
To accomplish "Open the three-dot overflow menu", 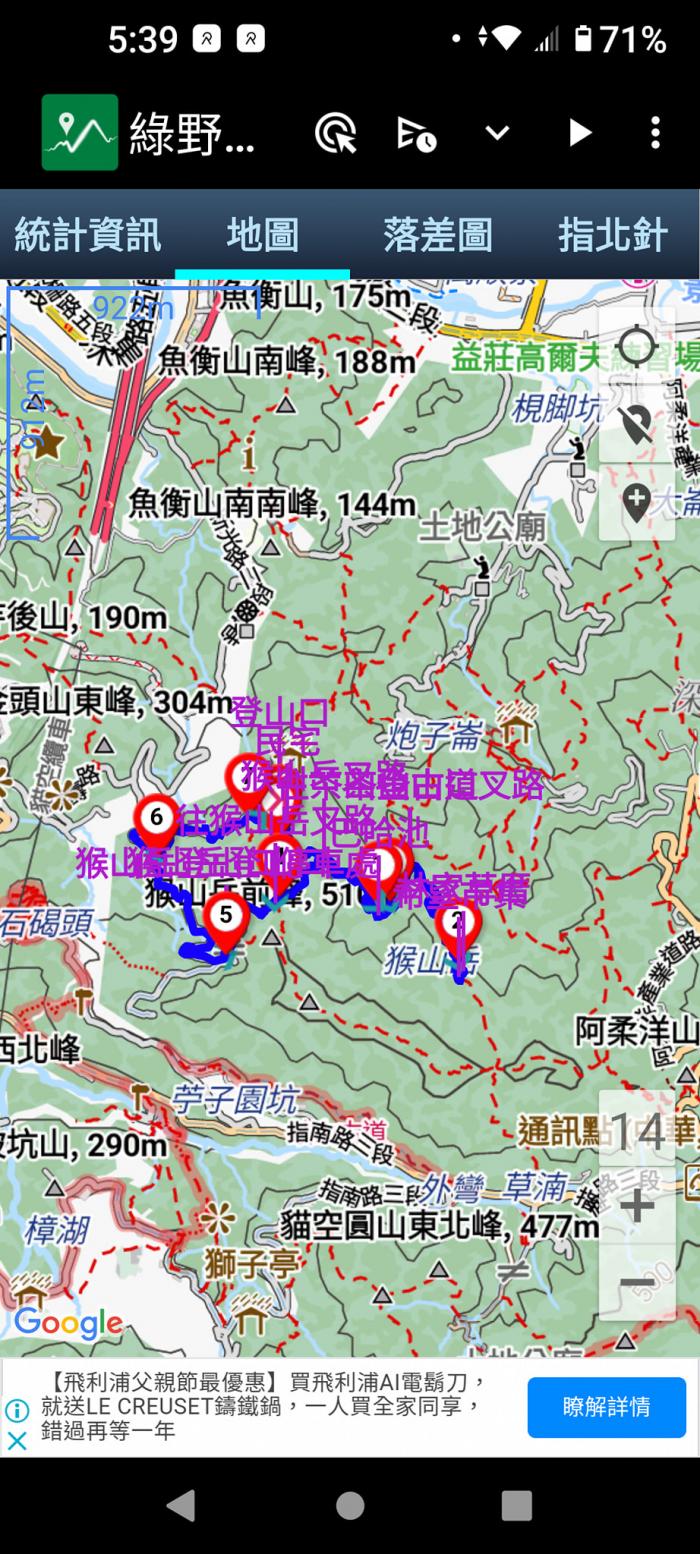I will coord(655,133).
